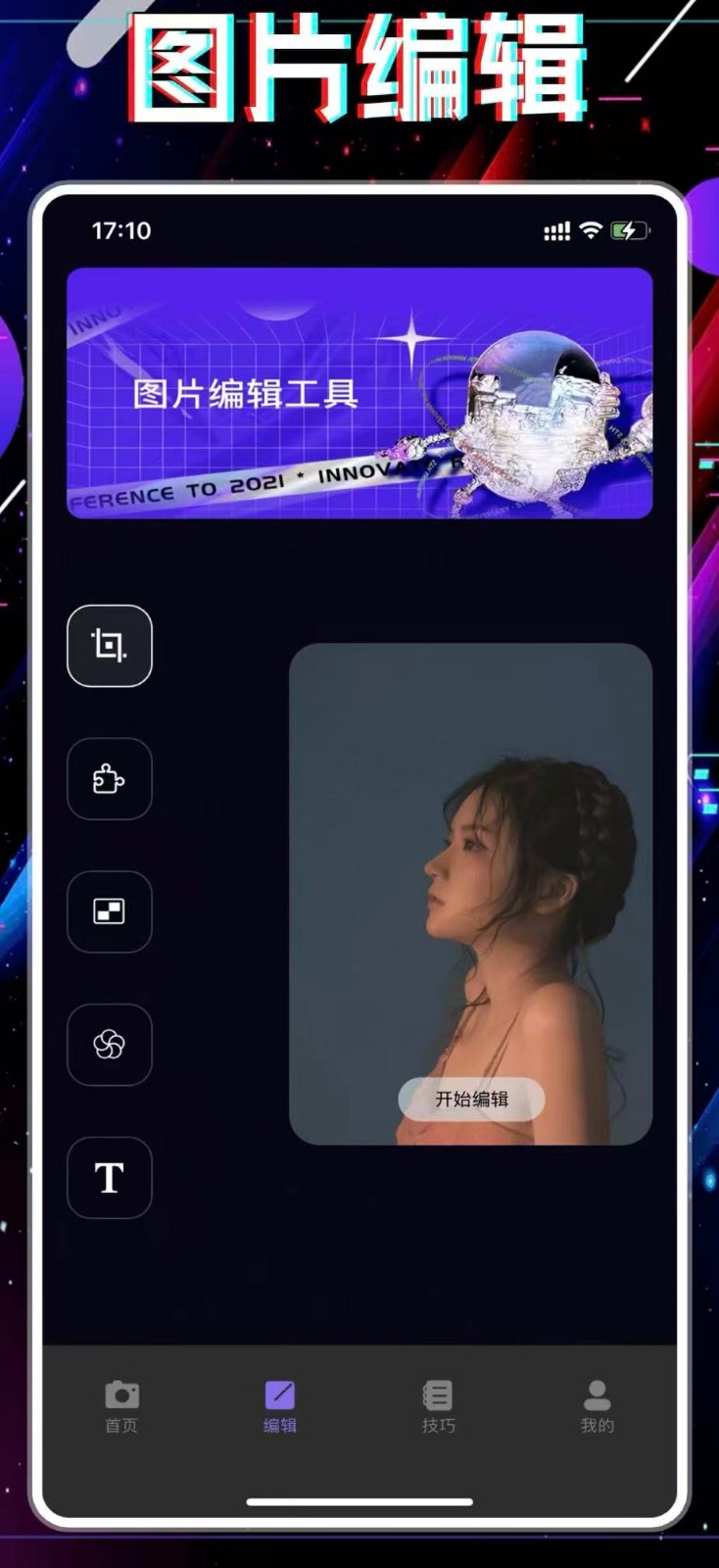Open the flower-shaped filter tool
Viewport: 719px width, 1568px height.
(x=109, y=1046)
